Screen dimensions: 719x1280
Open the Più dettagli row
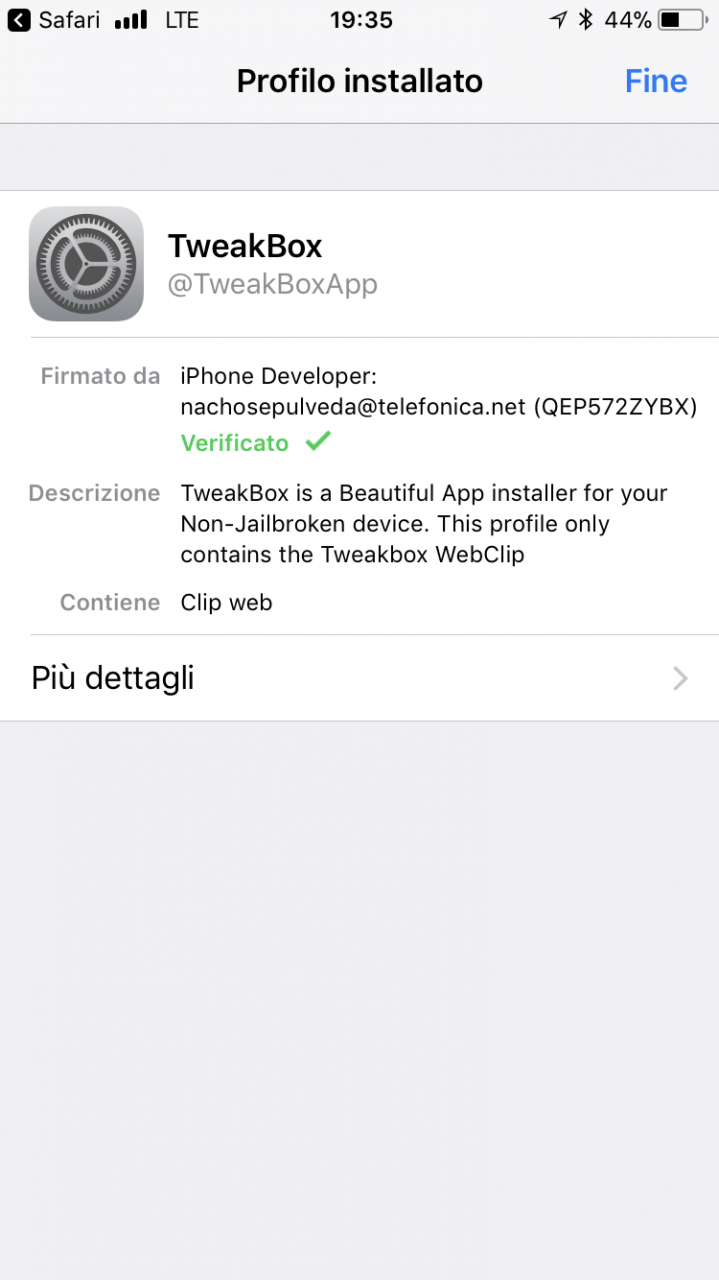click(360, 678)
